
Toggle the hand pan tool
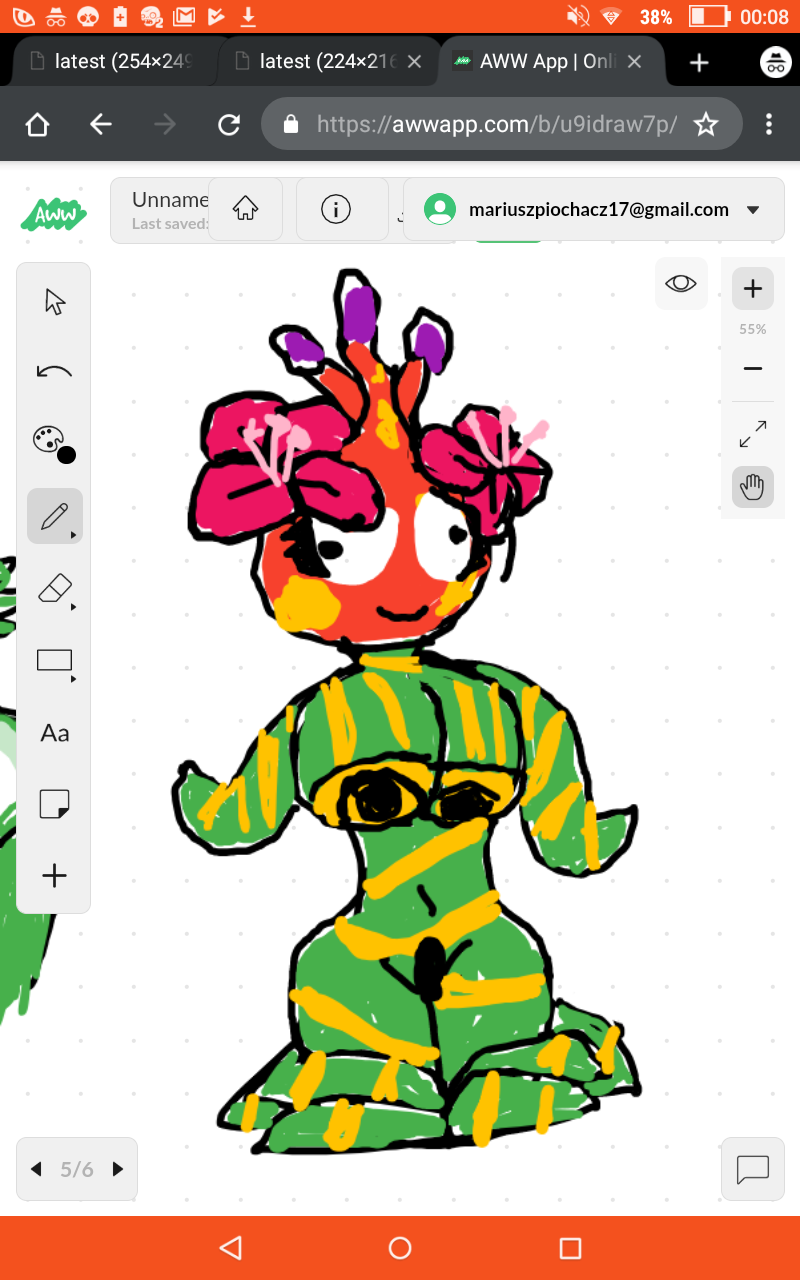coord(753,487)
